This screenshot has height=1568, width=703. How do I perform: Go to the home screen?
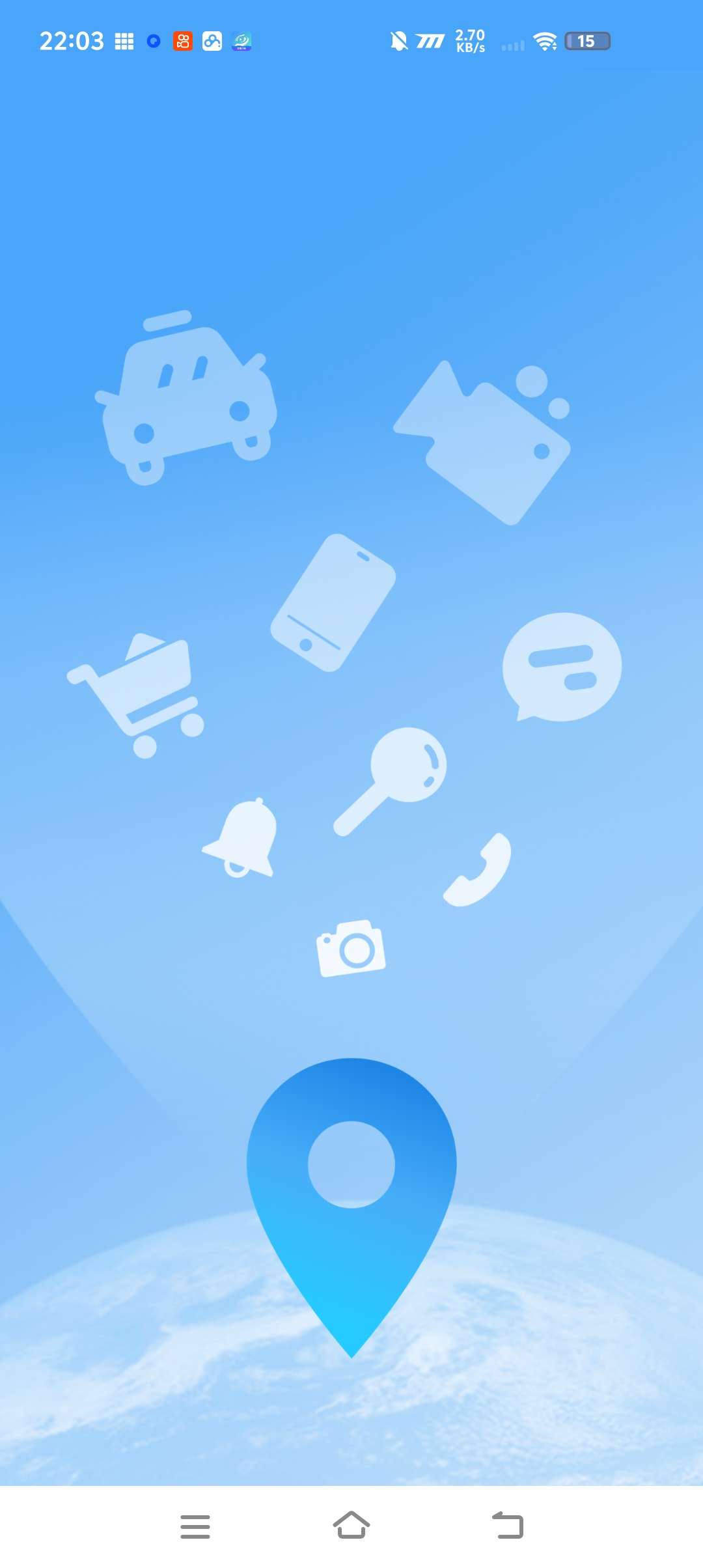(351, 1526)
